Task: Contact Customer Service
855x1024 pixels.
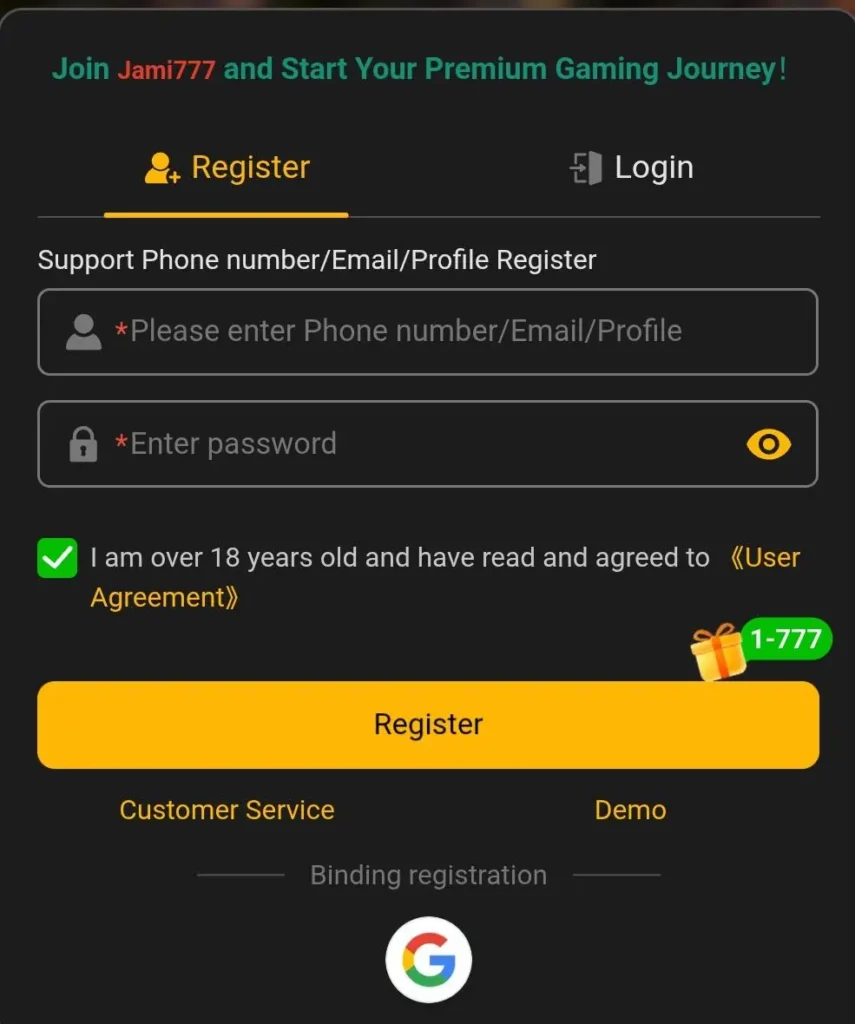Action: pyautogui.click(x=226, y=810)
